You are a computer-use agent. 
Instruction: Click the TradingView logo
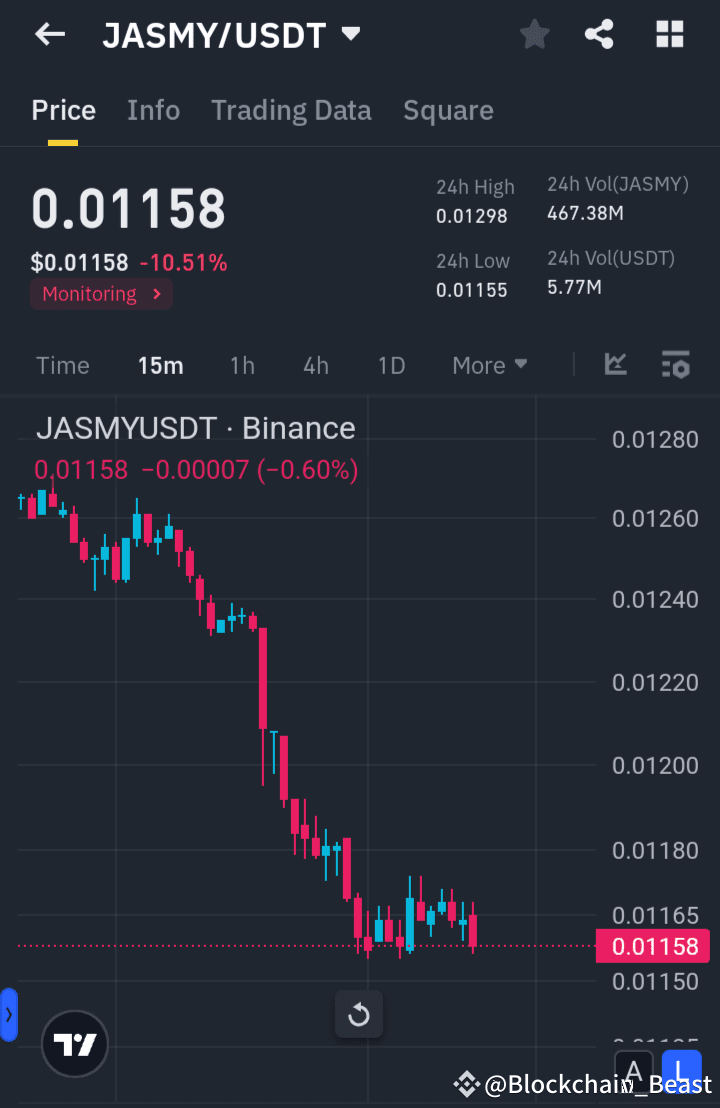(74, 1043)
